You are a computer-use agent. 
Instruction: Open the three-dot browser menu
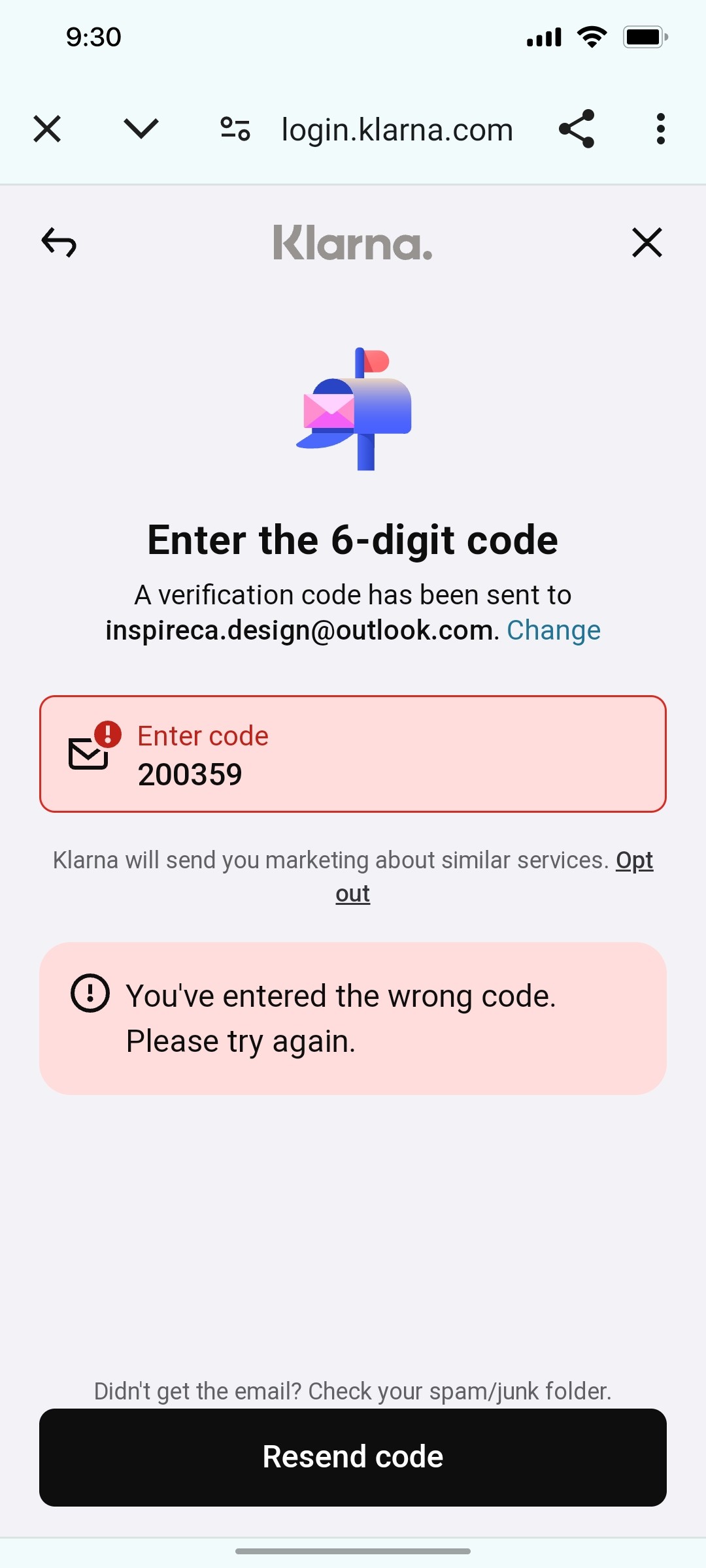(x=660, y=129)
